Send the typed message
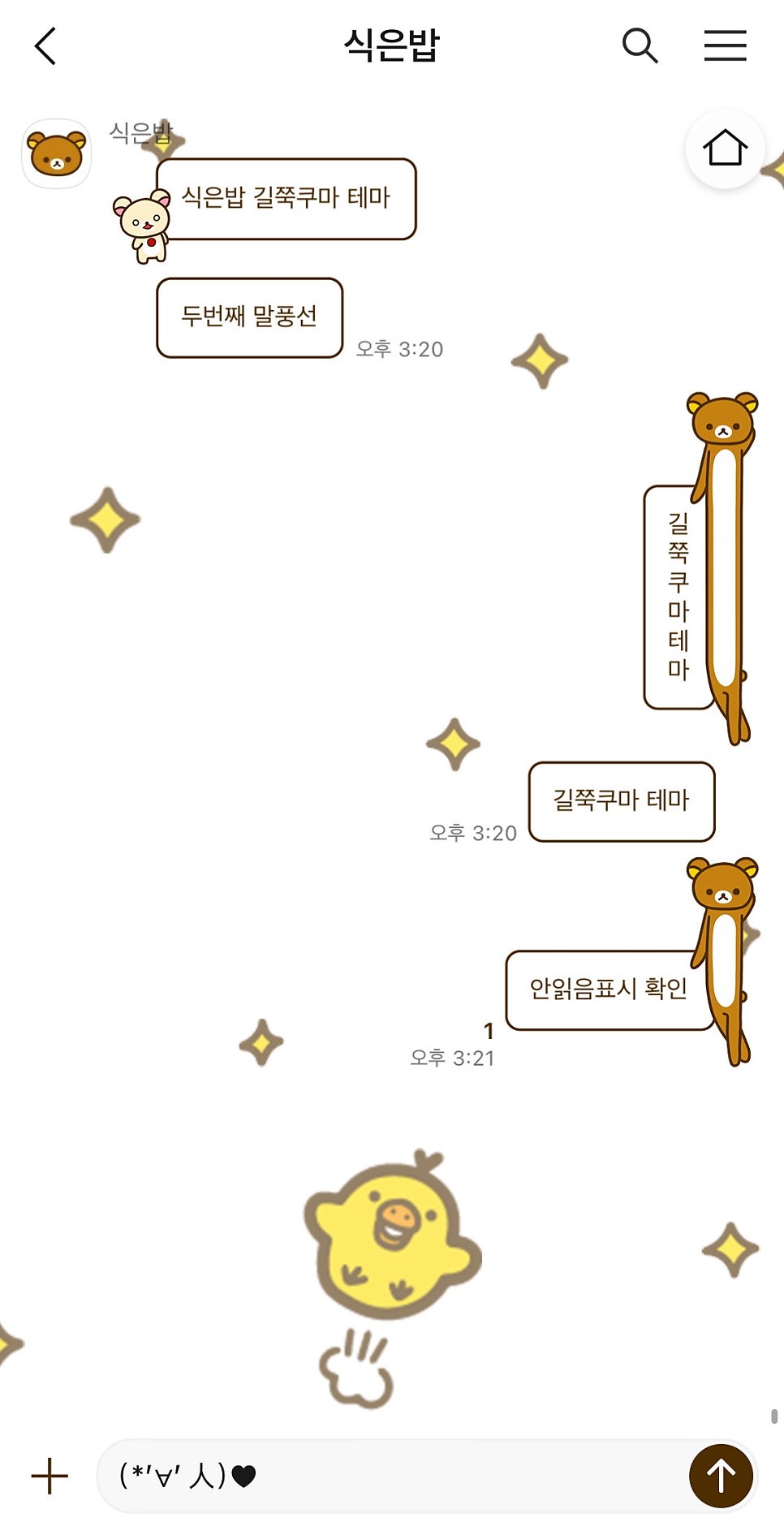 (x=721, y=1476)
